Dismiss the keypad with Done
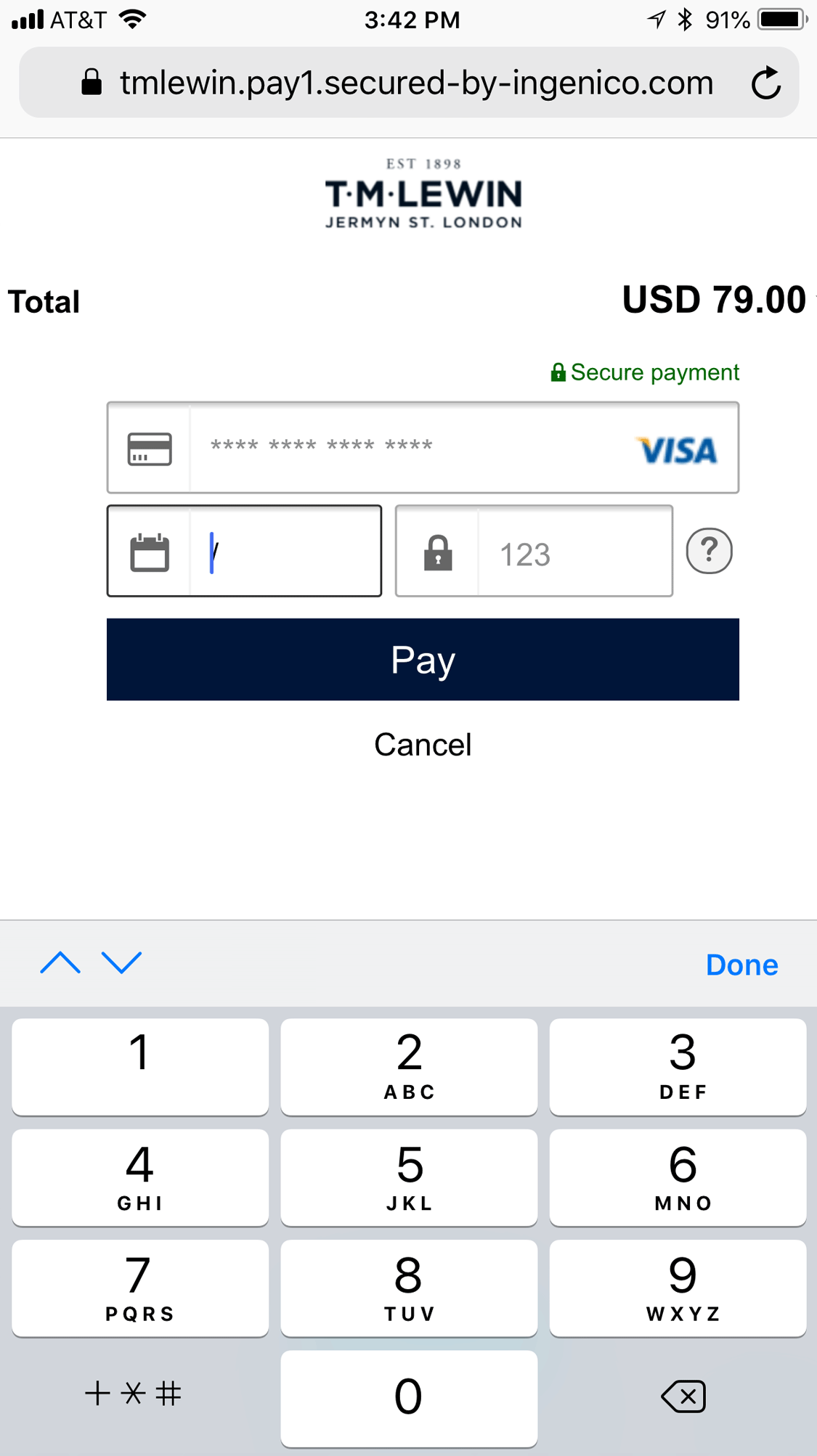This screenshot has width=817, height=1456. [x=741, y=965]
